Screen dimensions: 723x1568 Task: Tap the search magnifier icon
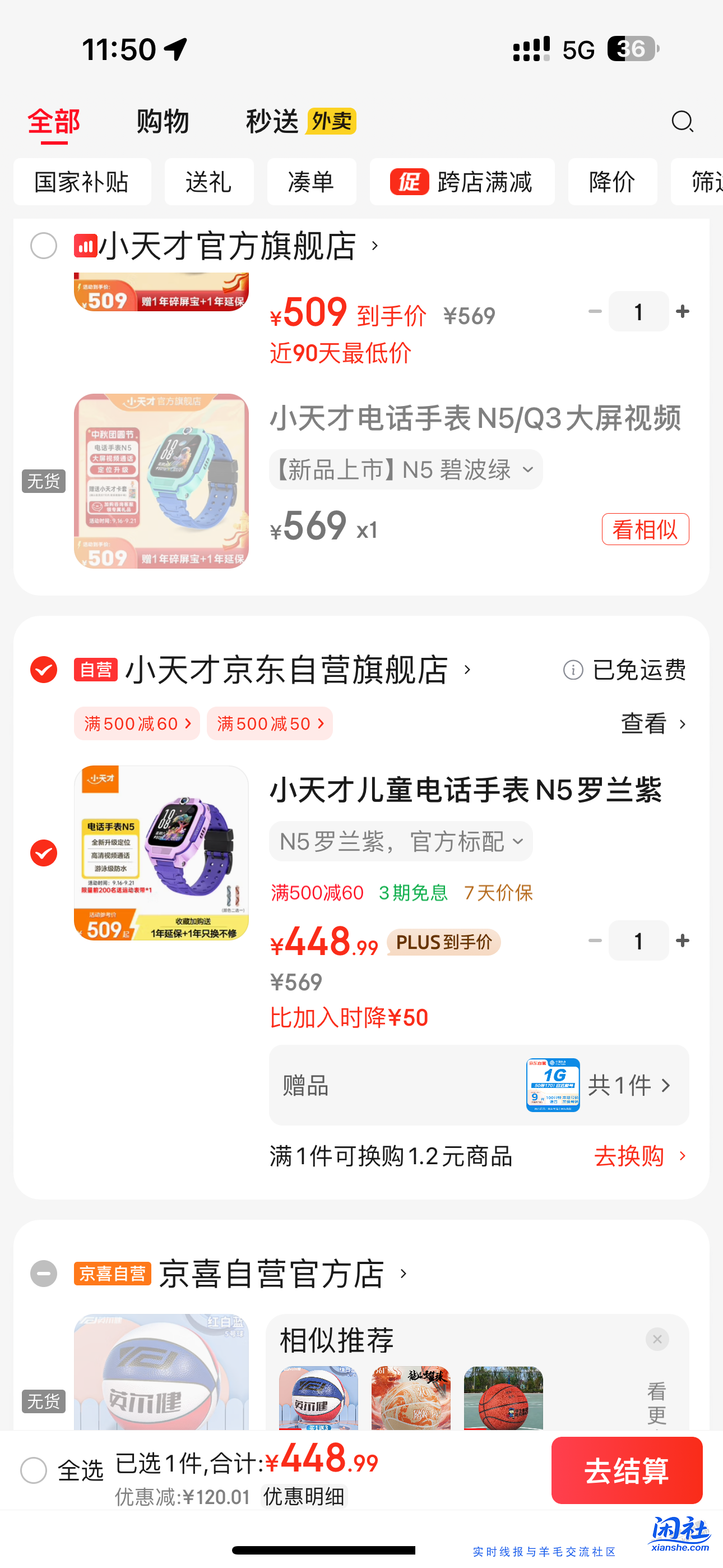pos(683,121)
